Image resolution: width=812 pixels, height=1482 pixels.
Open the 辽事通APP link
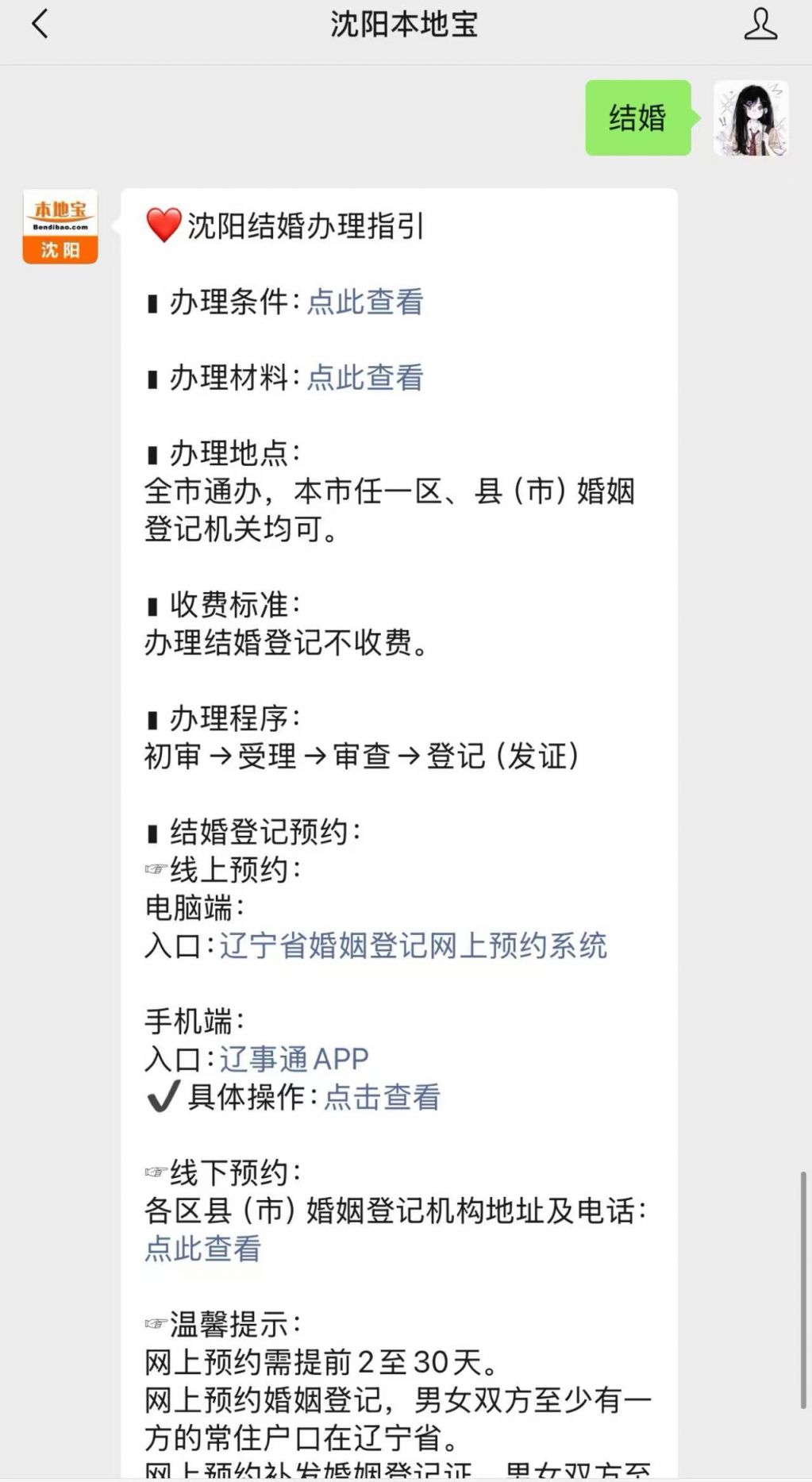pyautogui.click(x=294, y=1059)
